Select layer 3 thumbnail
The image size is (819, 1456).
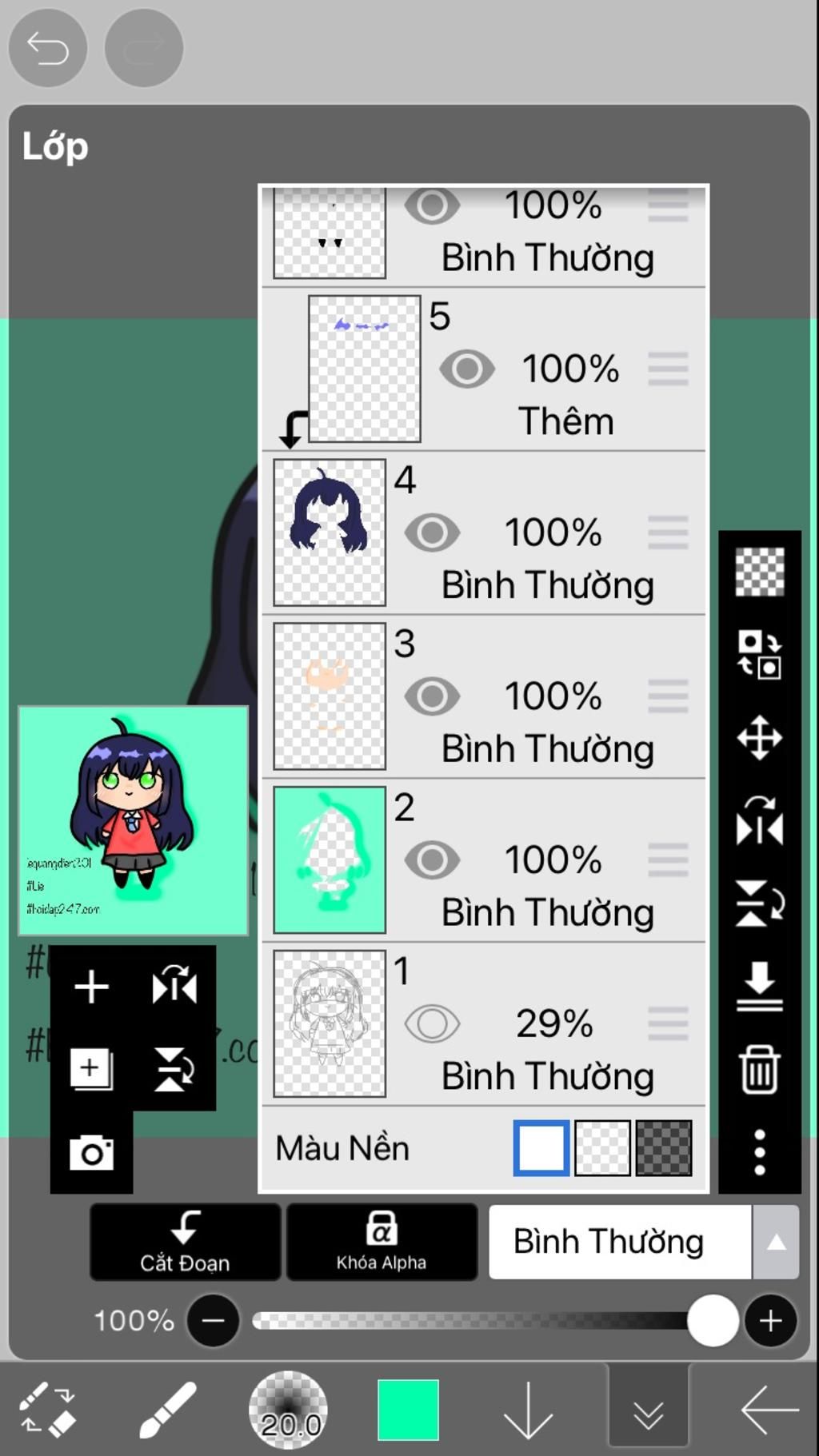click(330, 696)
